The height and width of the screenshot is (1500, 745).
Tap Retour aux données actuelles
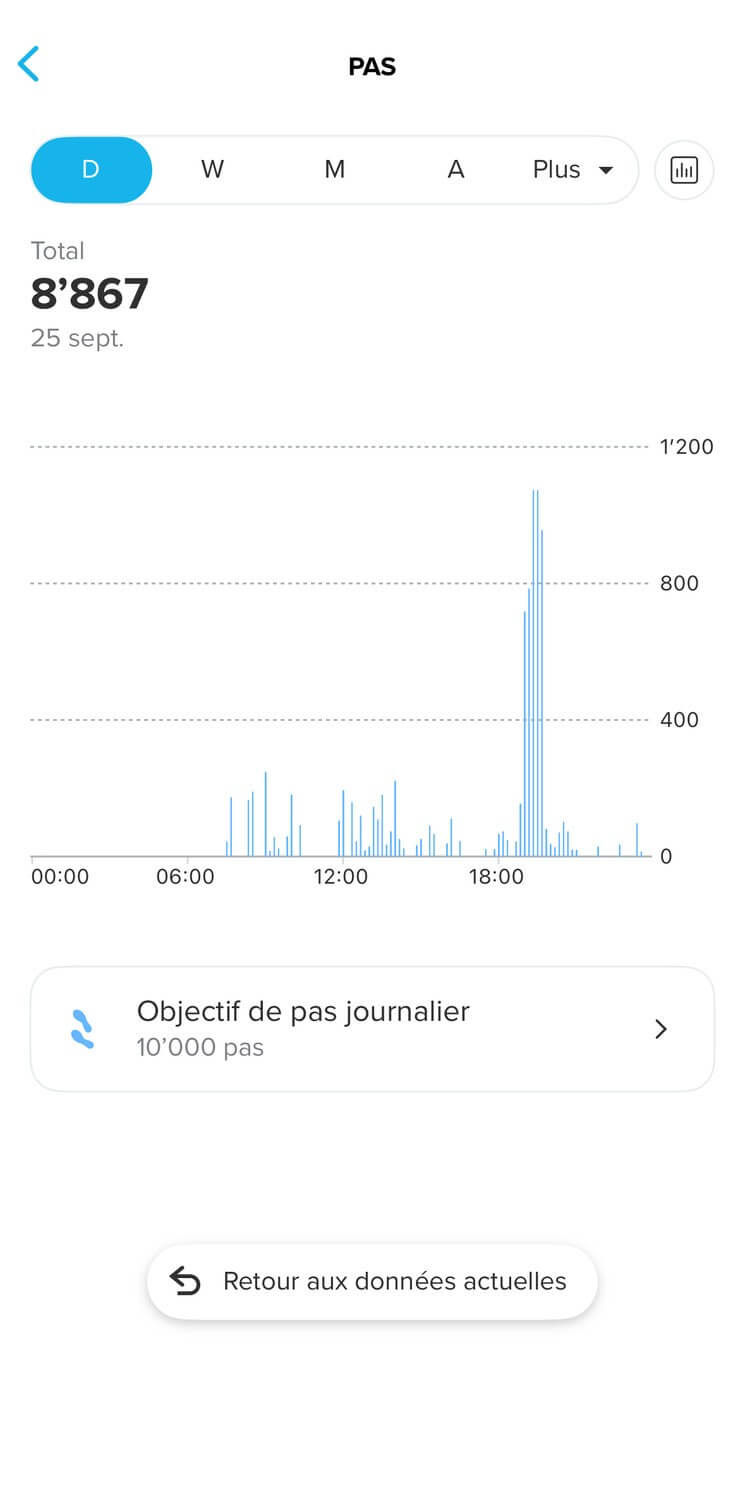tap(372, 1281)
